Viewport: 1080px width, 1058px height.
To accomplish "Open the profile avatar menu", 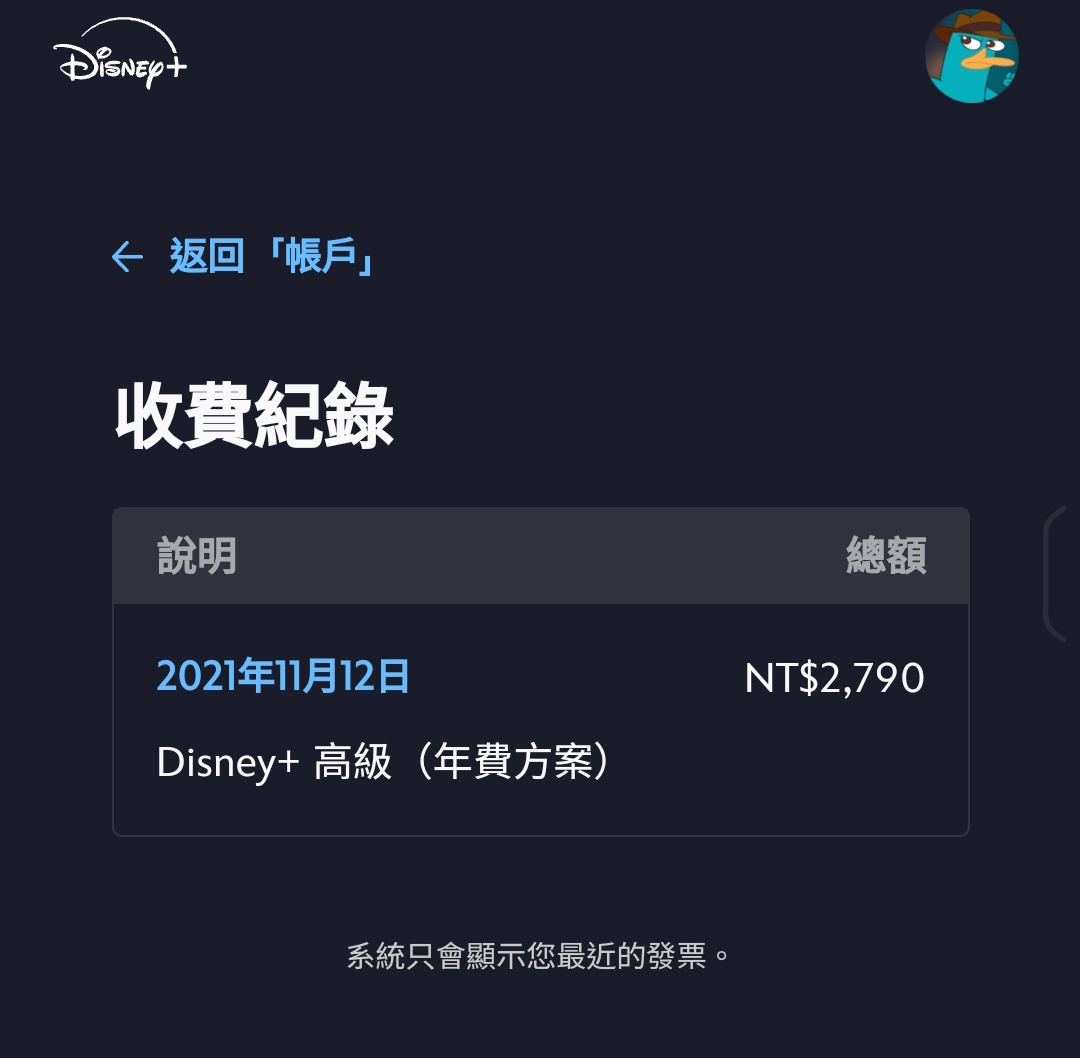I will 971,56.
